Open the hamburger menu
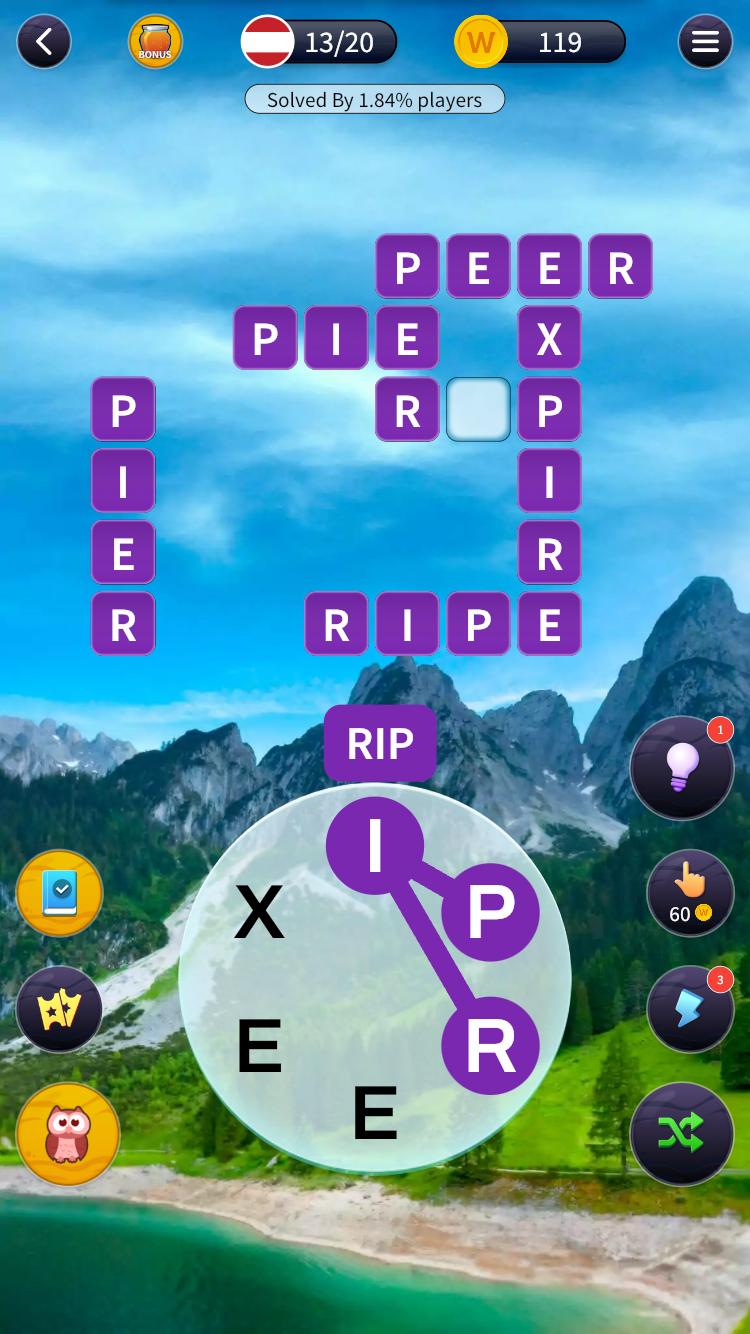750x1334 pixels. [x=705, y=42]
